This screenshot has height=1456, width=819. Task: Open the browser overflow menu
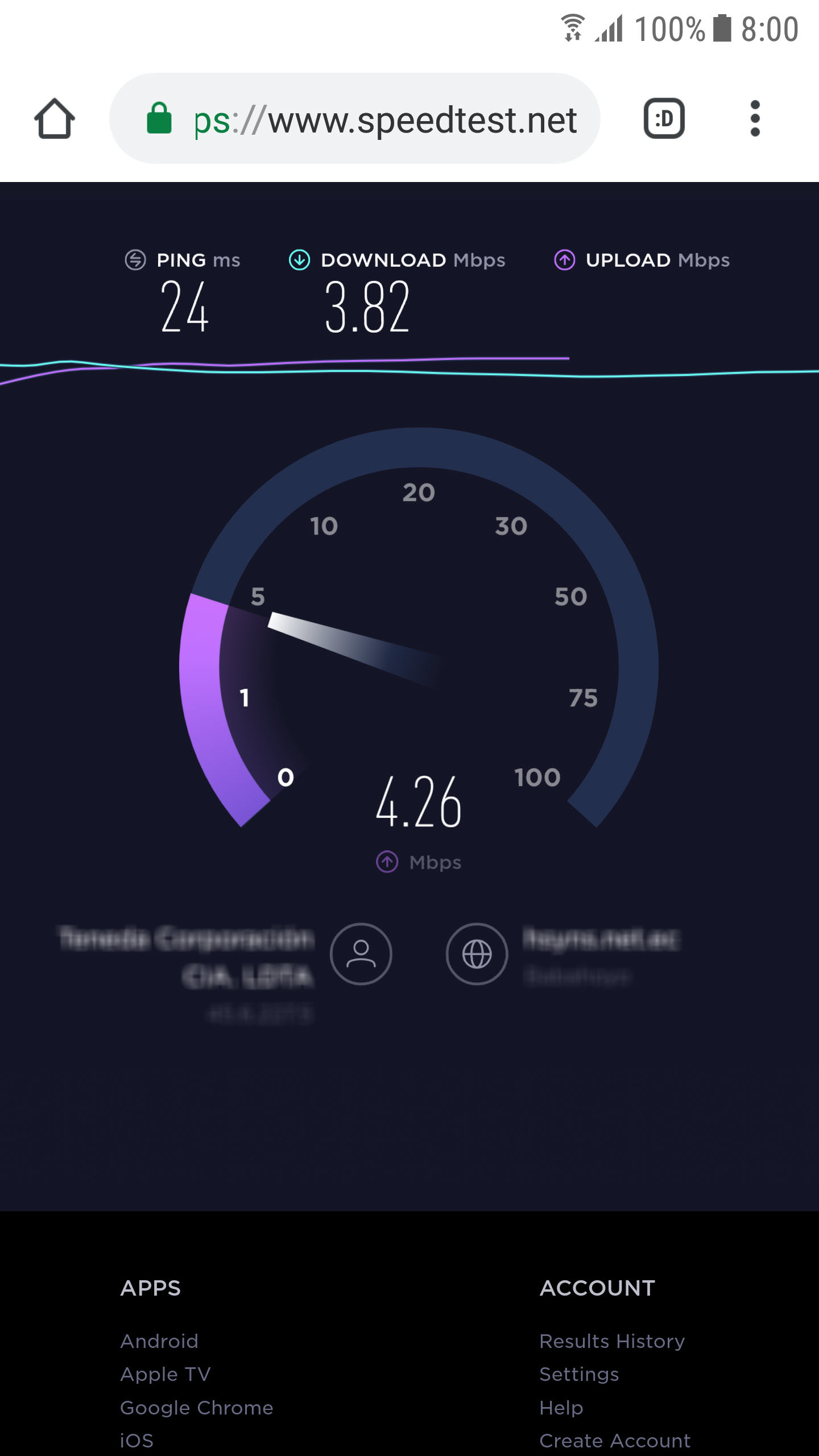[755, 119]
